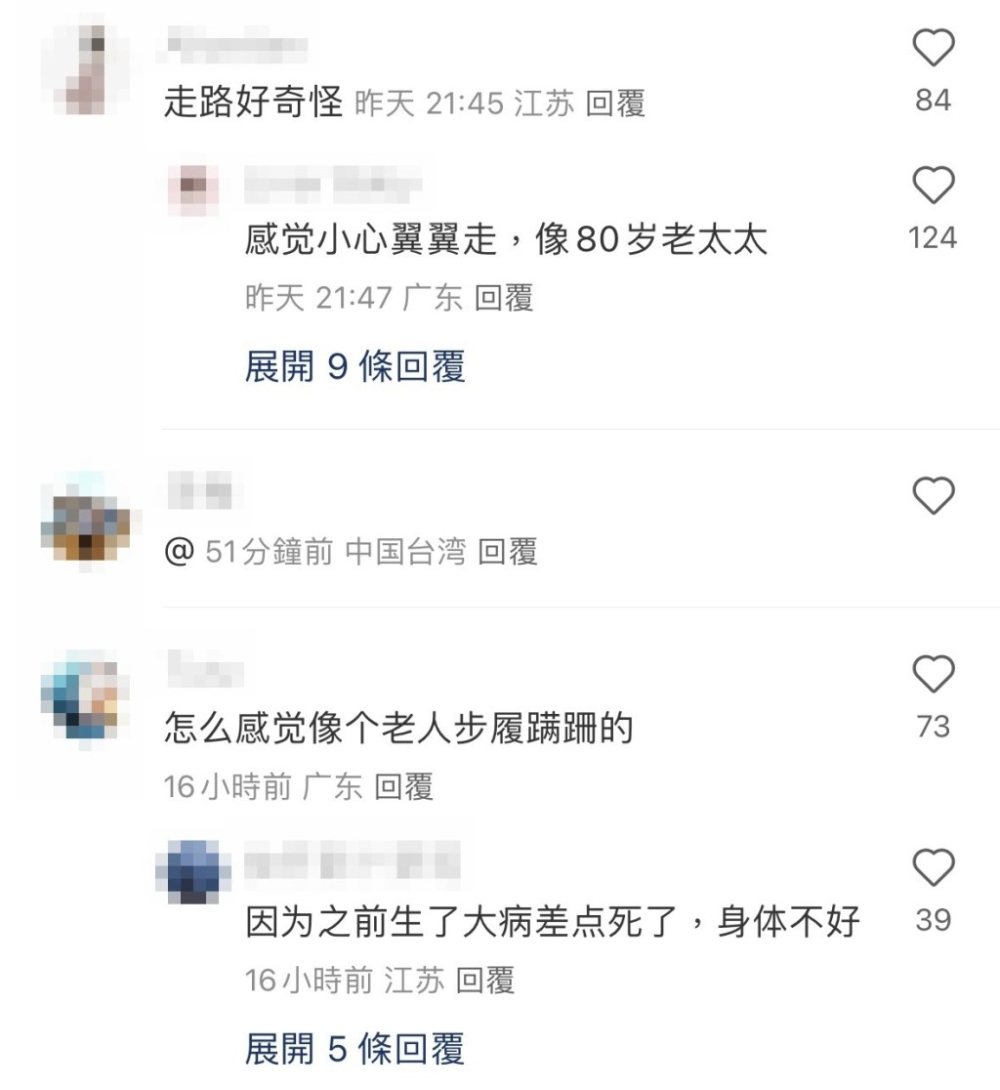Reply to the 生了大病 comment

(x=485, y=981)
